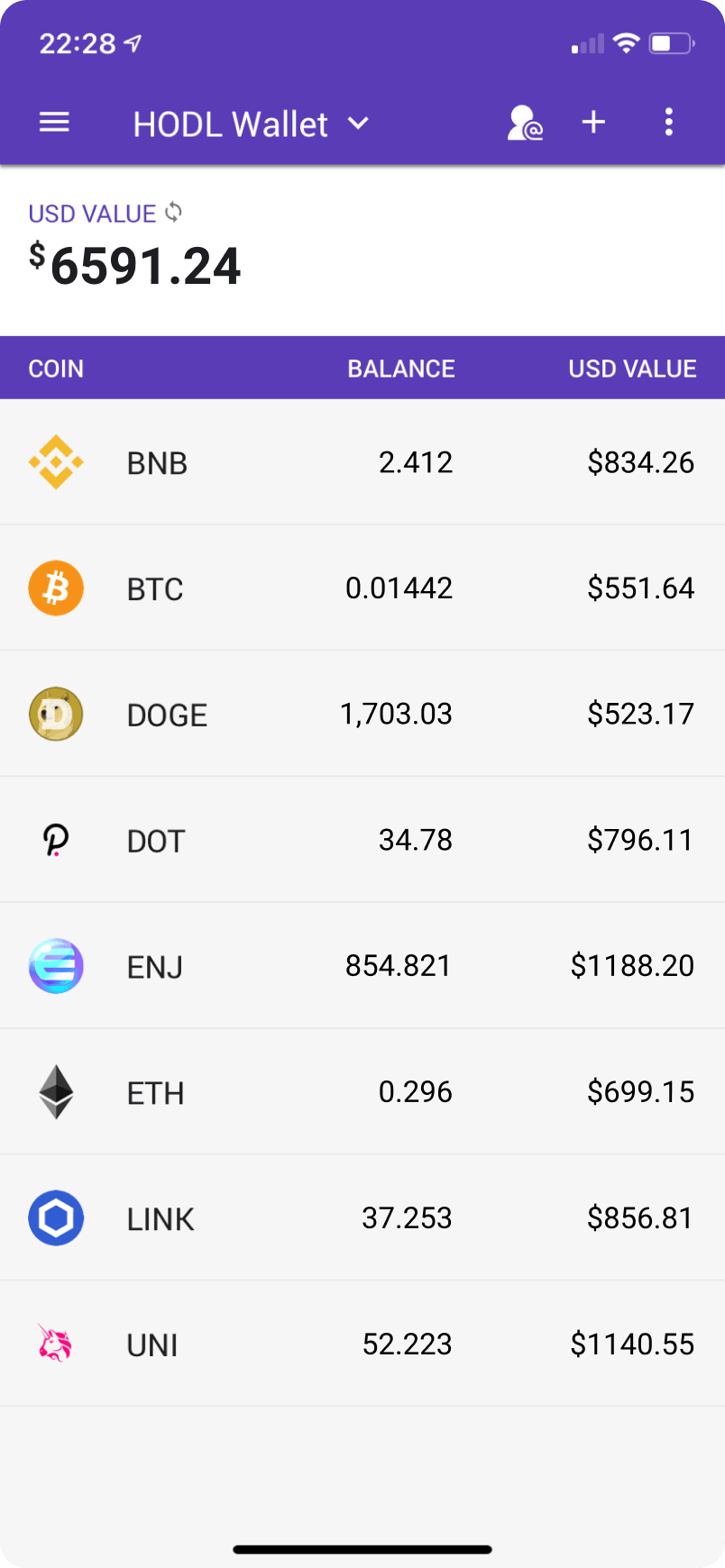
Task: Sort by the BALANCE column header
Action: pos(401,368)
